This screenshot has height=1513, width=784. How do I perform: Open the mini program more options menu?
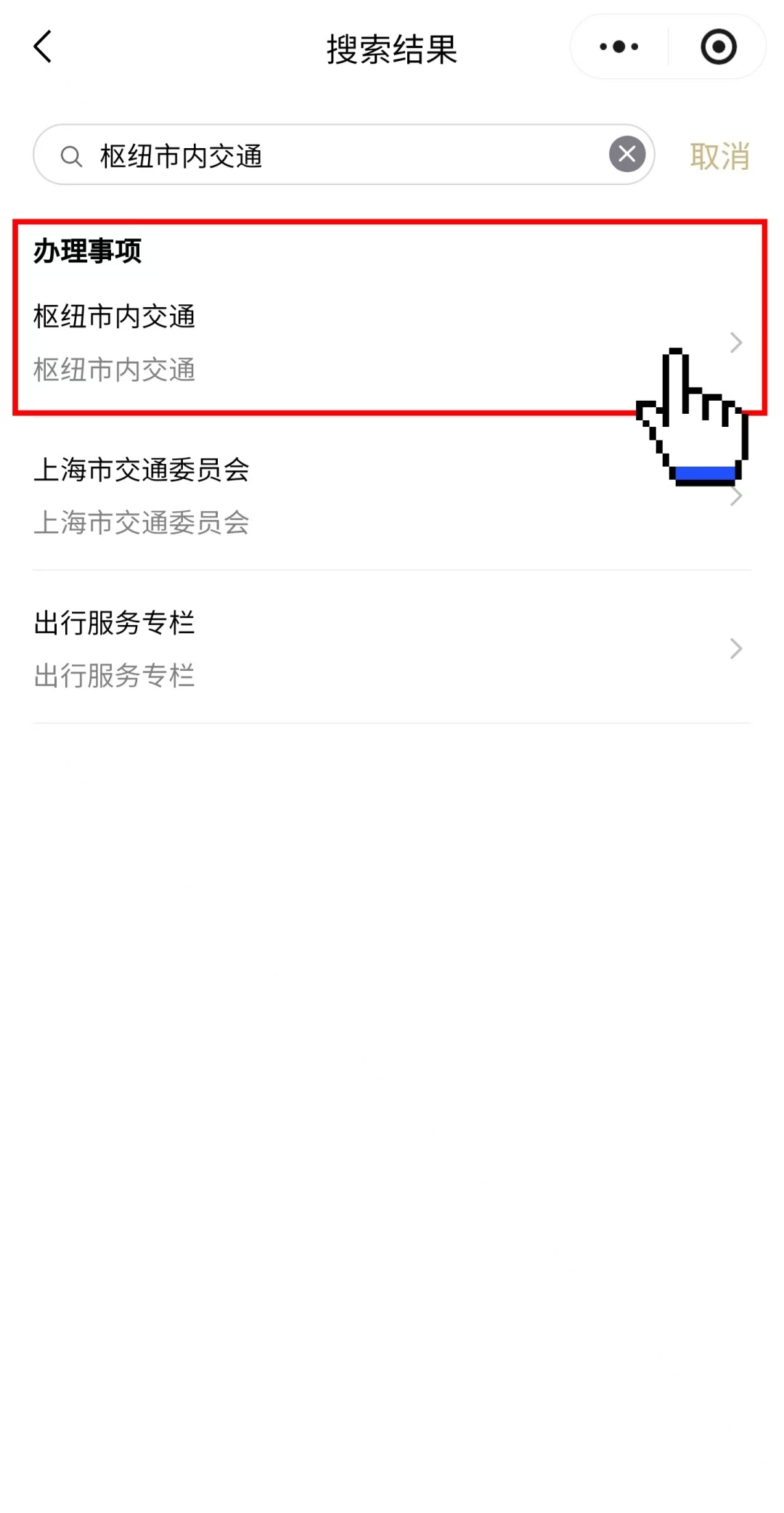pyautogui.click(x=619, y=47)
